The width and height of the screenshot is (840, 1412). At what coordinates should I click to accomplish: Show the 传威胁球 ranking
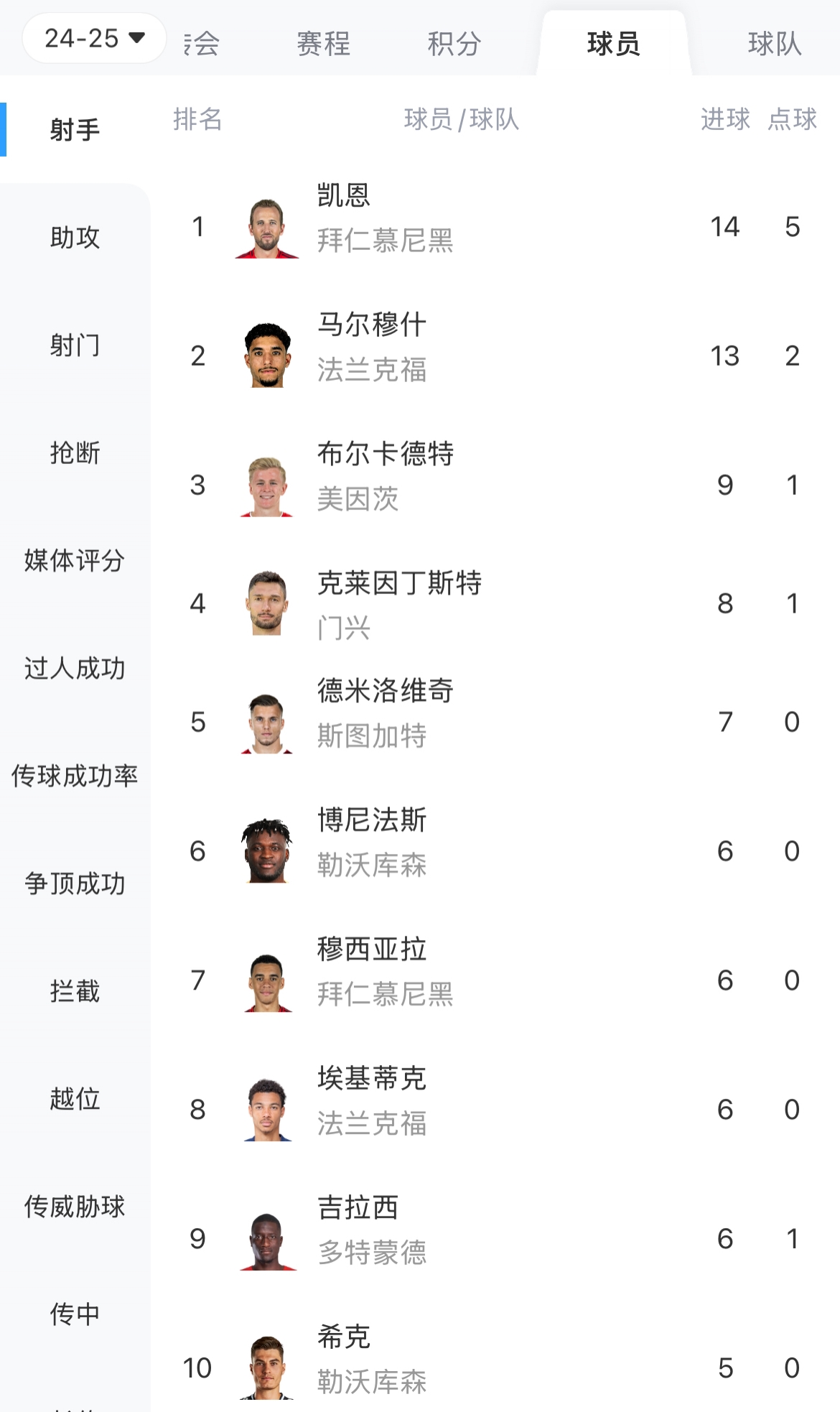tap(75, 1207)
